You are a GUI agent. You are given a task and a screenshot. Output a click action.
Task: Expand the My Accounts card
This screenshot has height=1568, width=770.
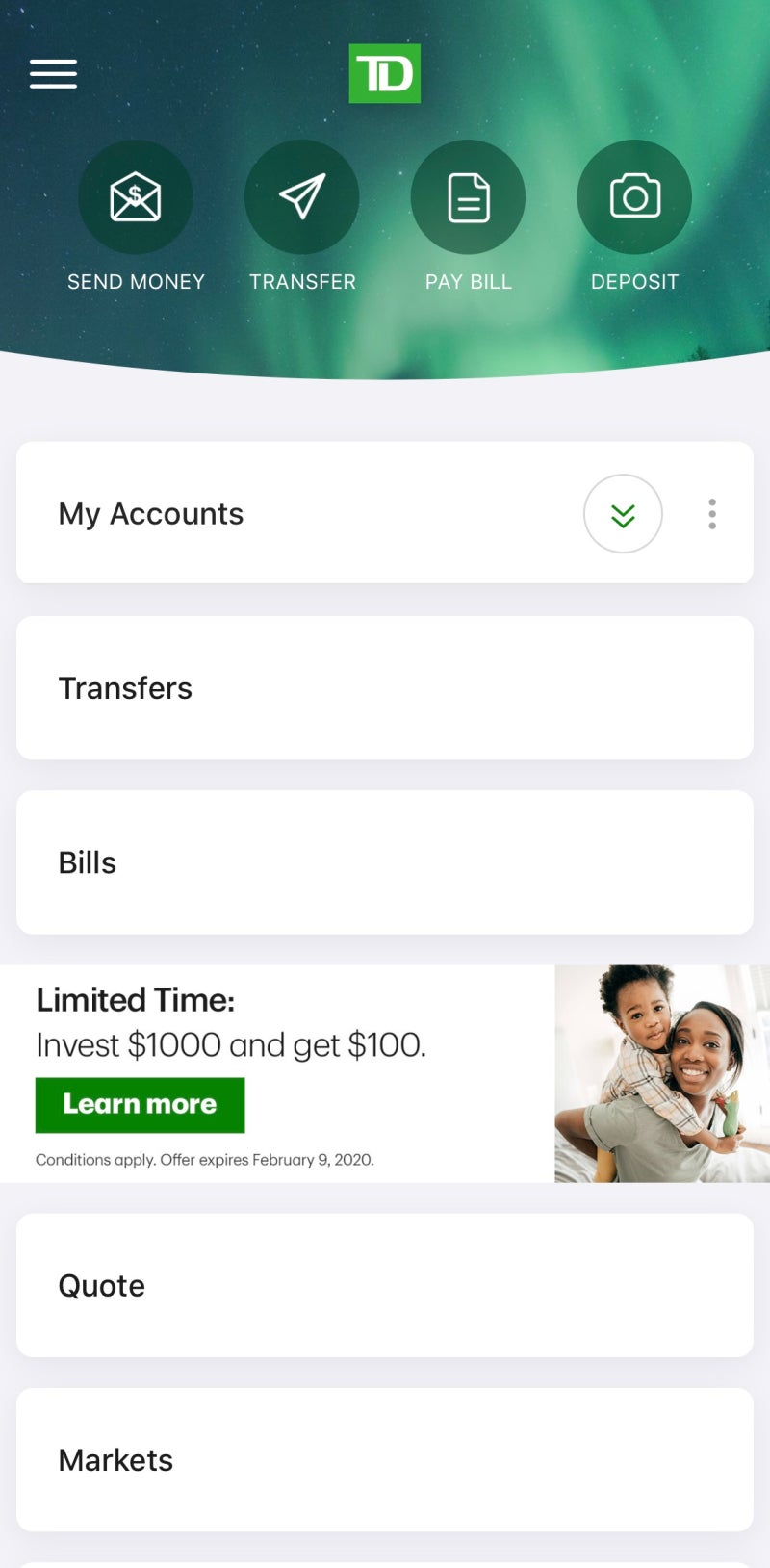point(623,514)
